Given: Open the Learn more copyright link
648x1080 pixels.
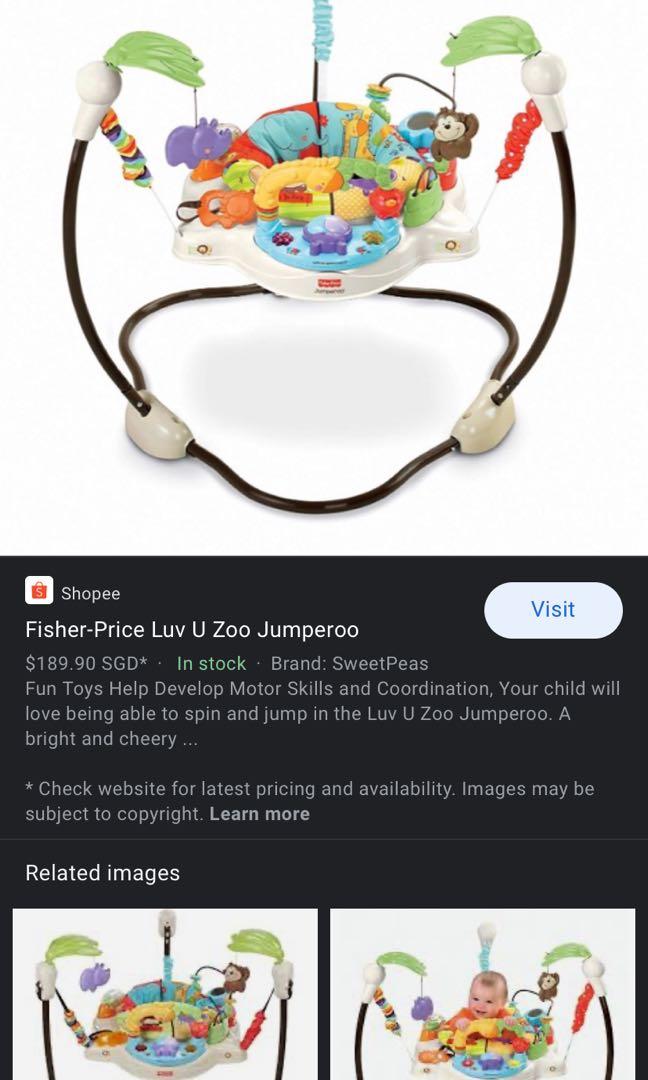Looking at the screenshot, I should tap(259, 814).
